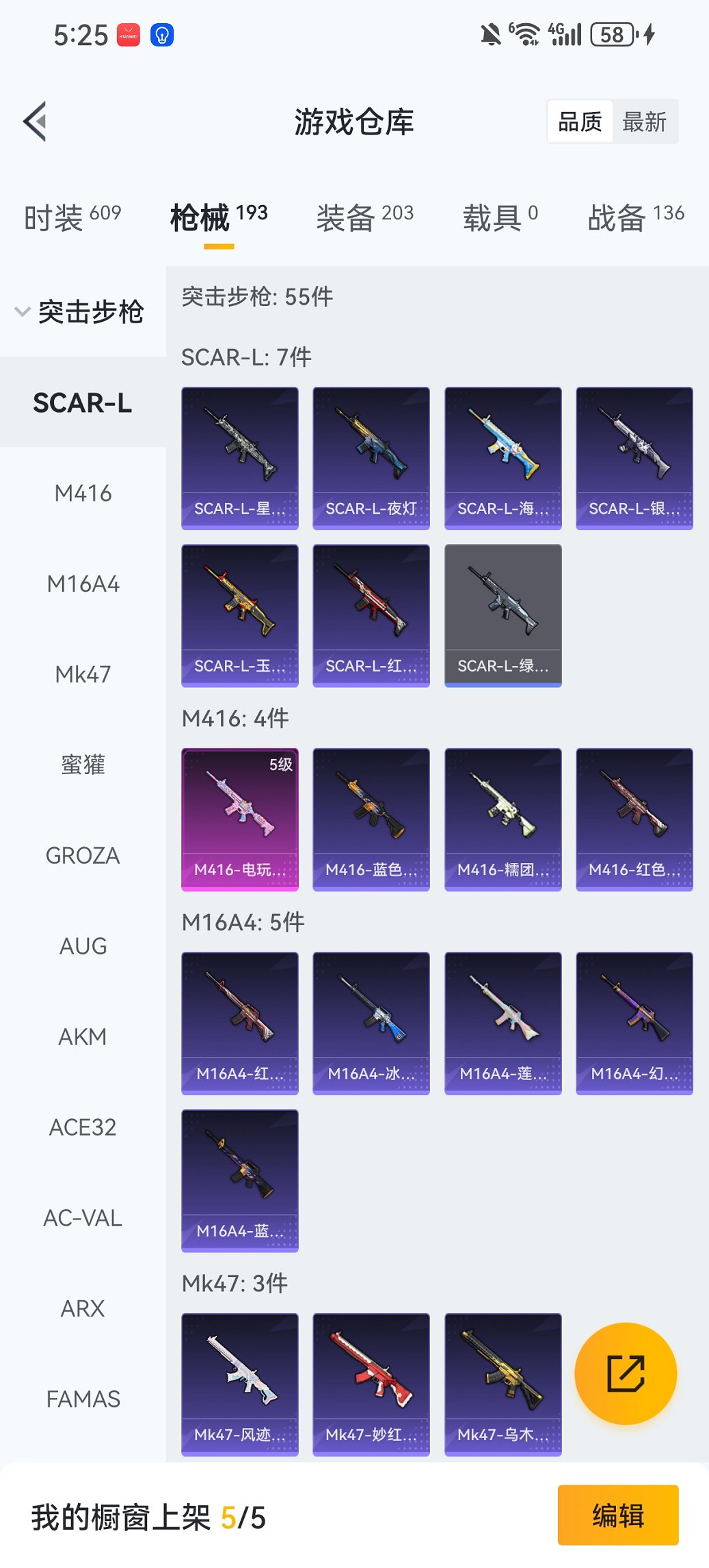
Task: Open the M416-糯团 skin tile
Action: tap(503, 819)
